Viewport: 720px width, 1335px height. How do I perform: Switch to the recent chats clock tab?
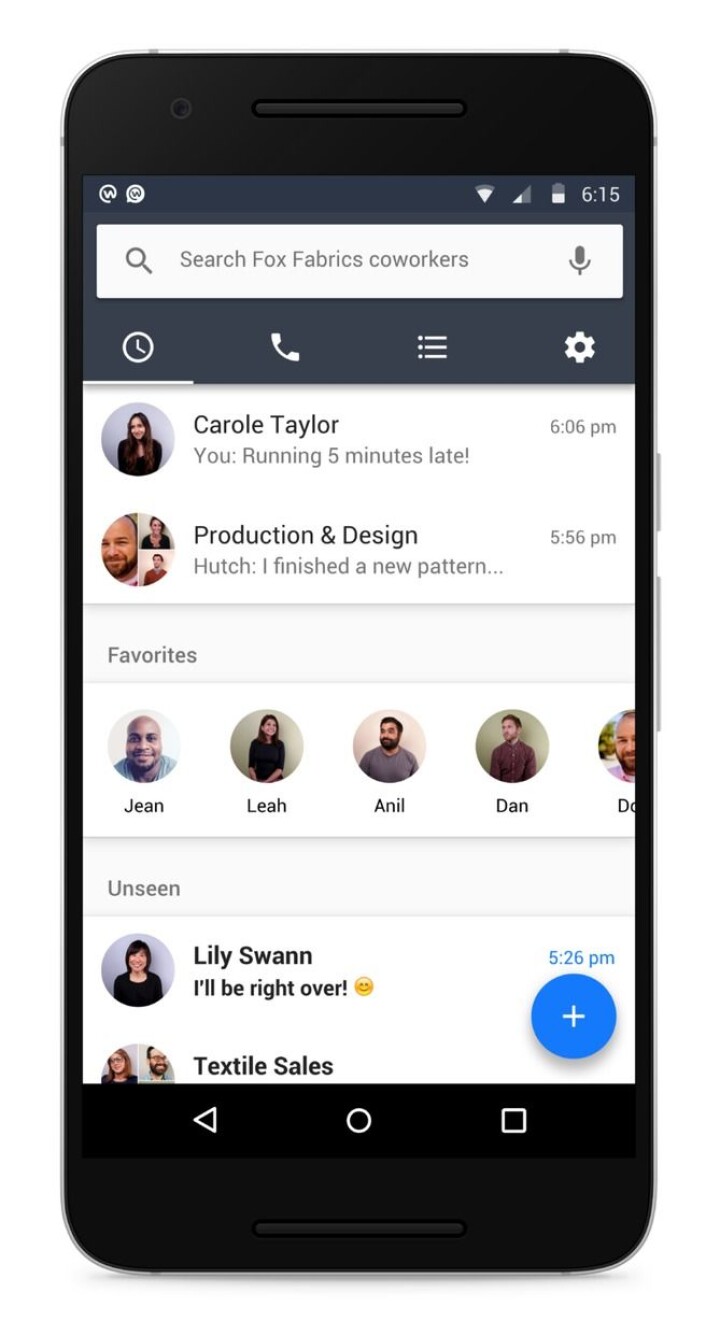click(138, 347)
